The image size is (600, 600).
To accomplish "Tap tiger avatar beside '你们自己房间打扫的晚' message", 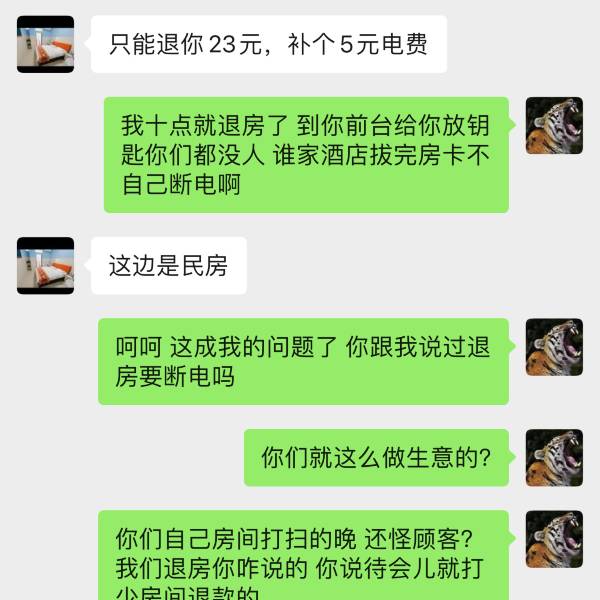I will tap(554, 539).
